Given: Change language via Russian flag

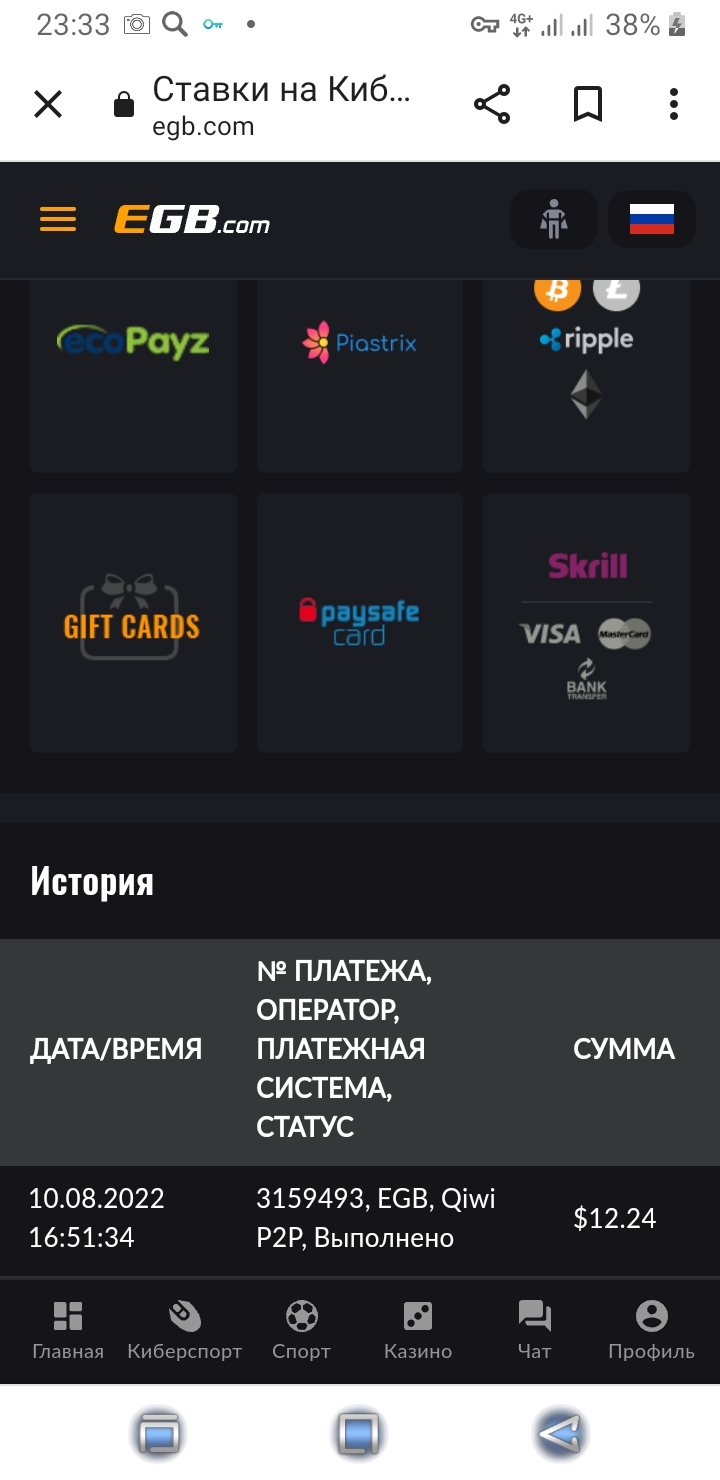Looking at the screenshot, I should click(x=652, y=219).
